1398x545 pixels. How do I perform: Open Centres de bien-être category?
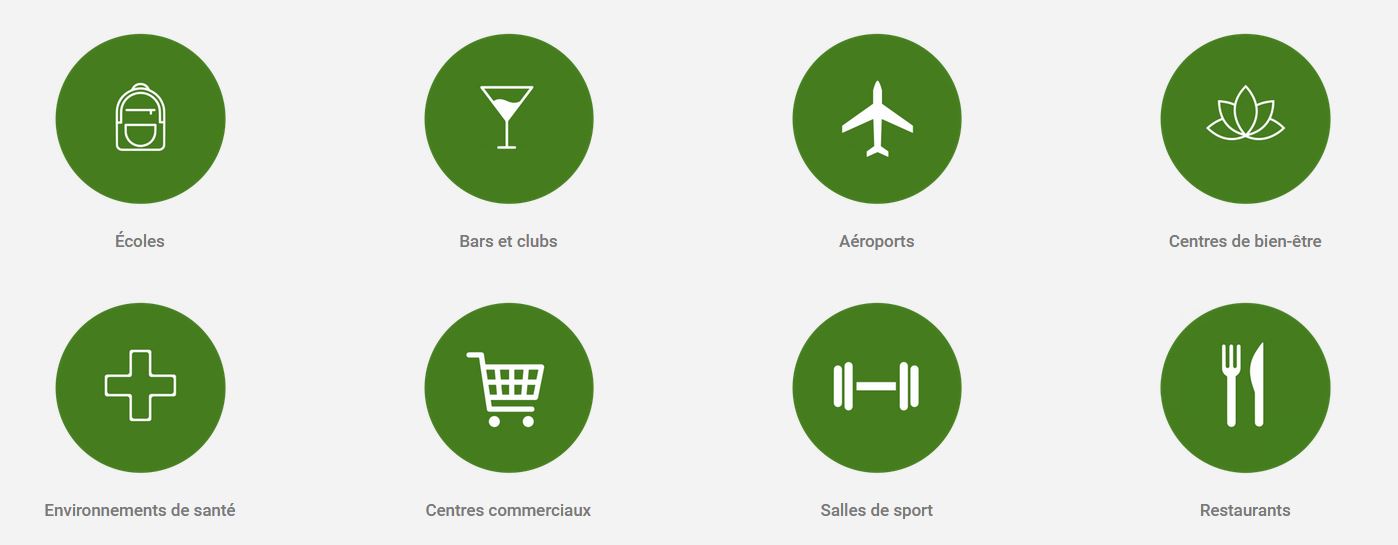(1245, 119)
